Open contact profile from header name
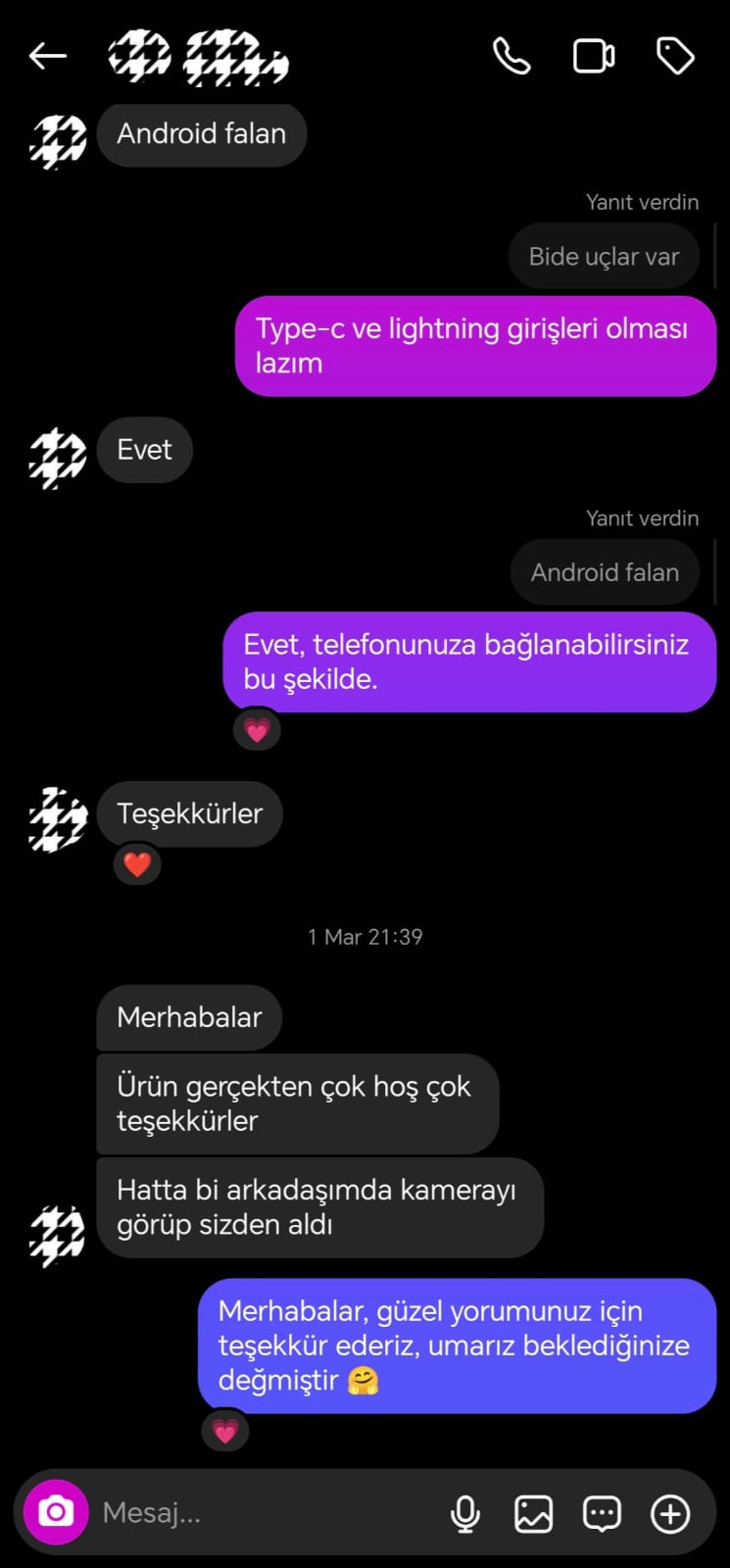This screenshot has width=730, height=1568. coord(198,57)
